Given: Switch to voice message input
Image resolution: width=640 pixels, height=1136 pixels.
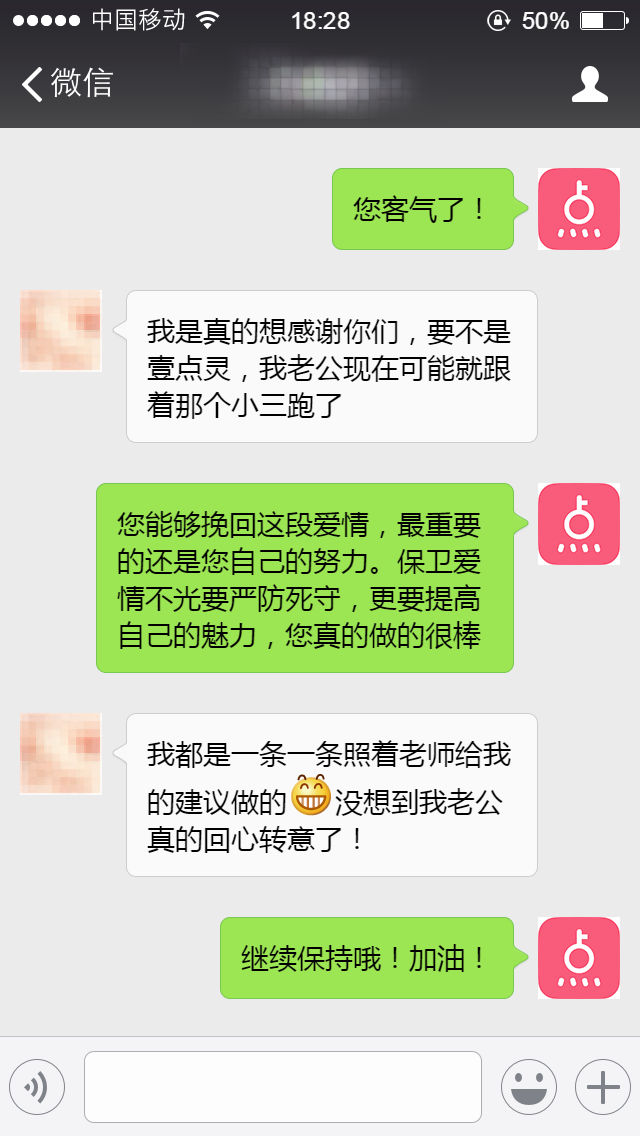Looking at the screenshot, I should point(37,1087).
